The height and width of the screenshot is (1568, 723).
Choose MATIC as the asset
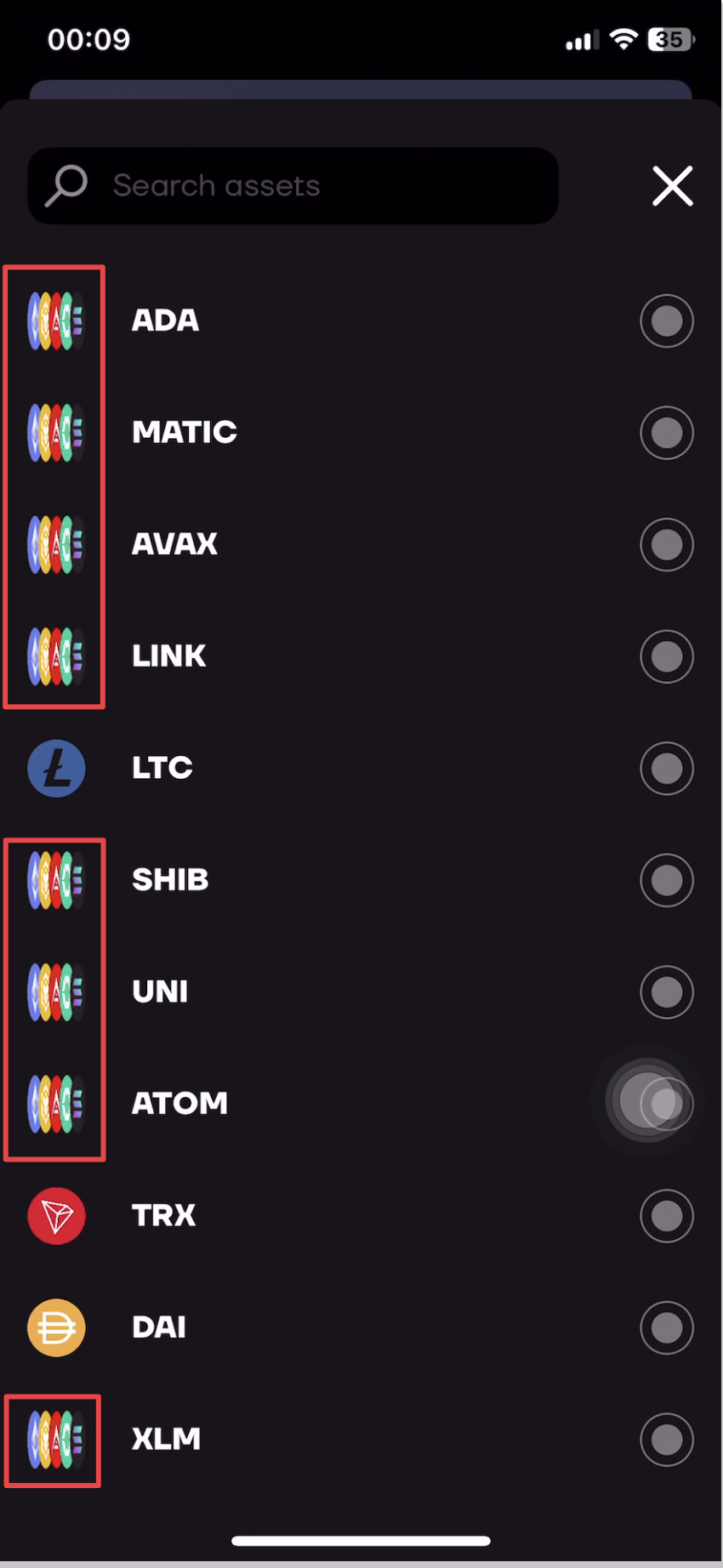[666, 433]
